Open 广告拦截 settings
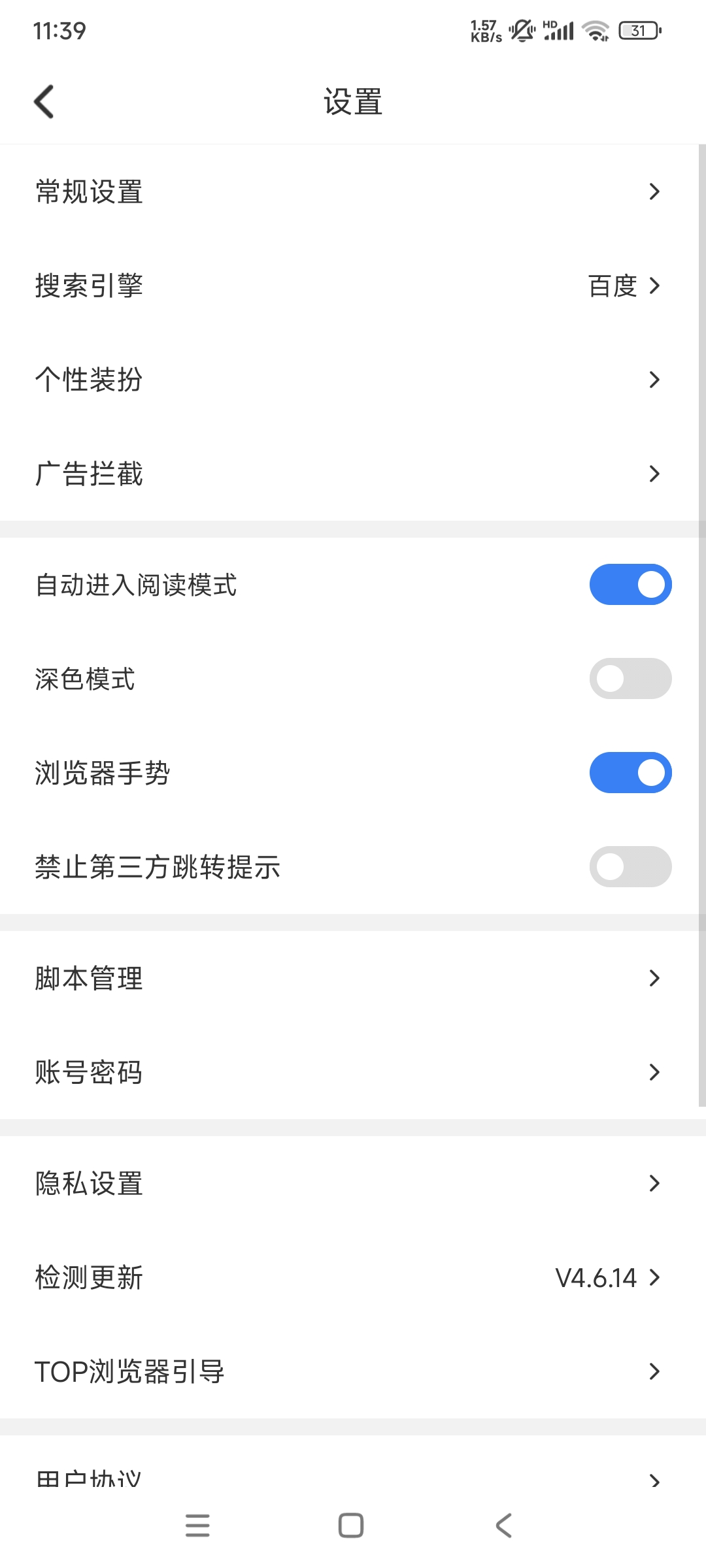Viewport: 706px width, 1568px height. tap(353, 474)
